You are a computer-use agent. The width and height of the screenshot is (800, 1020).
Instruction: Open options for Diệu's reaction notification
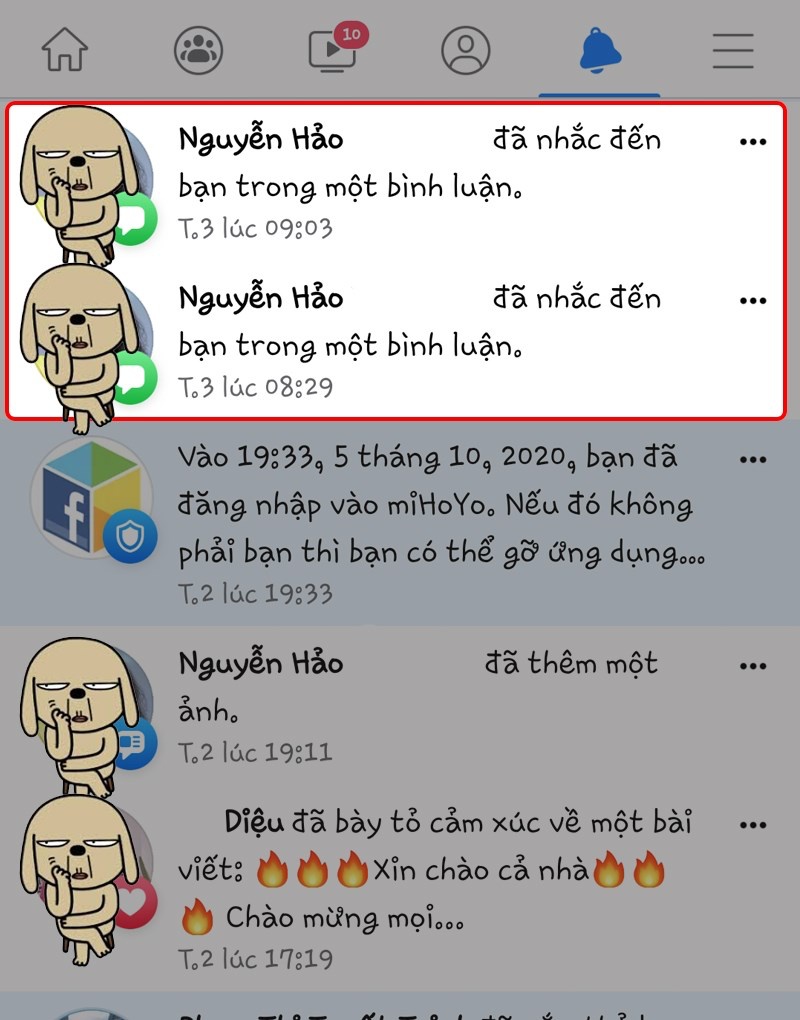[752, 826]
